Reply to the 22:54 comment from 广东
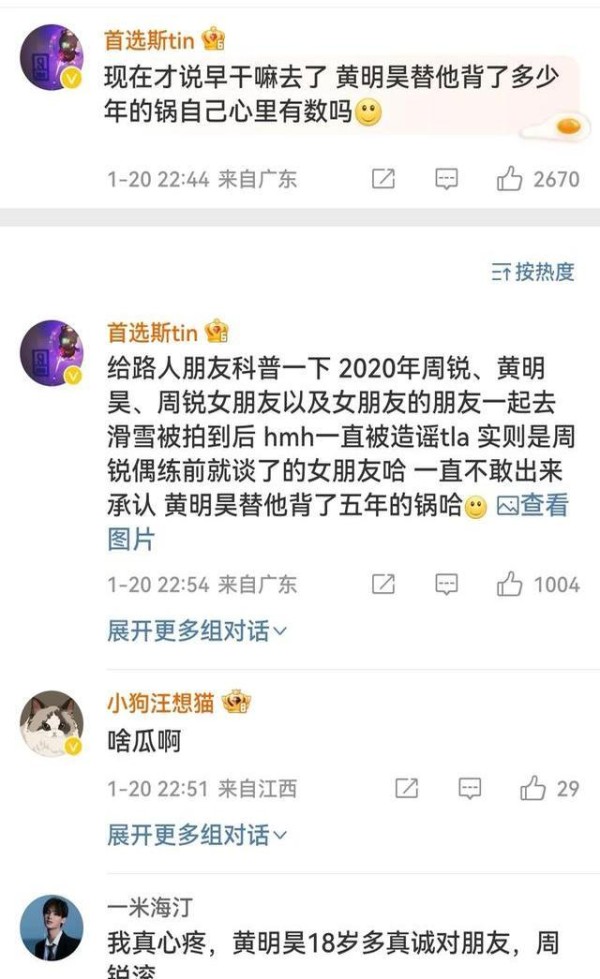 point(446,584)
